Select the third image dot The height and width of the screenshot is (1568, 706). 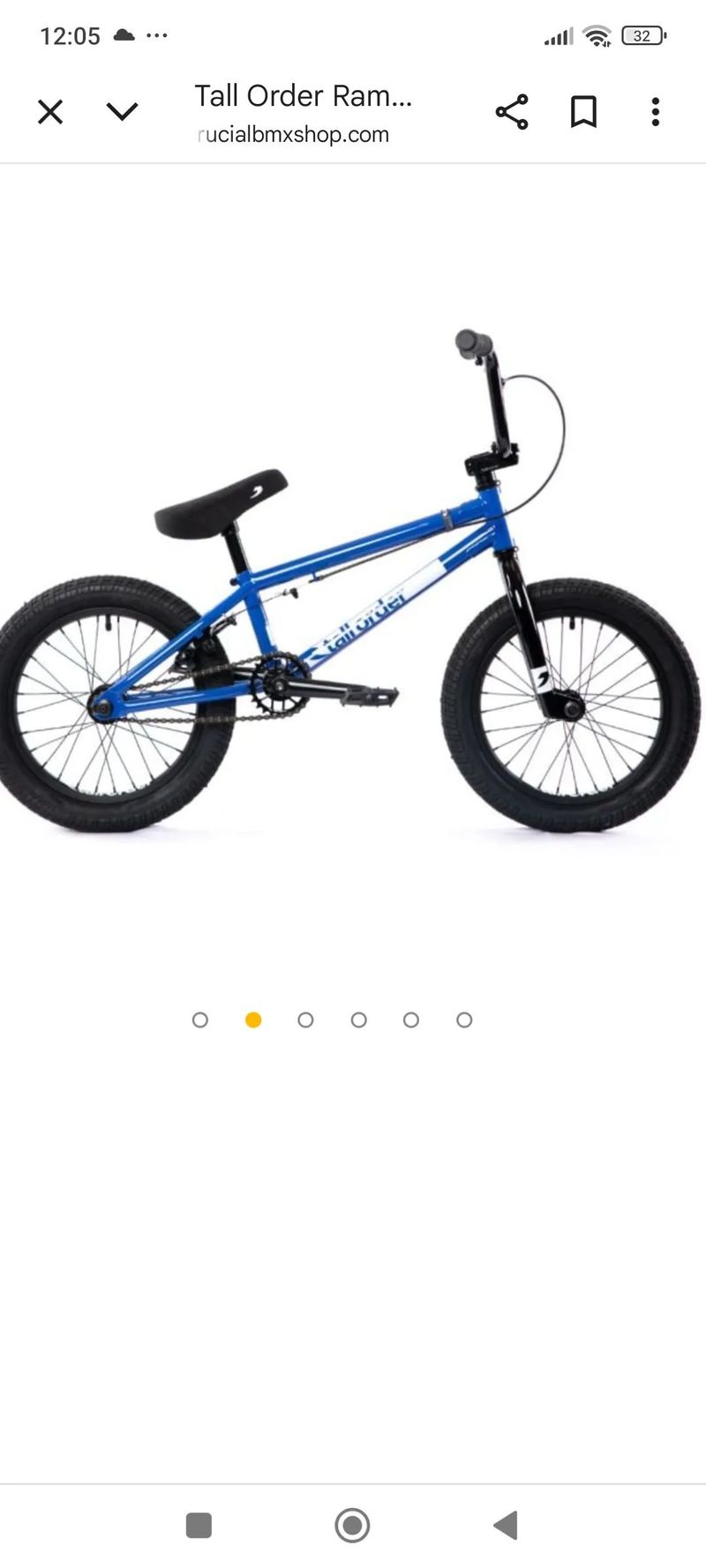(305, 1020)
